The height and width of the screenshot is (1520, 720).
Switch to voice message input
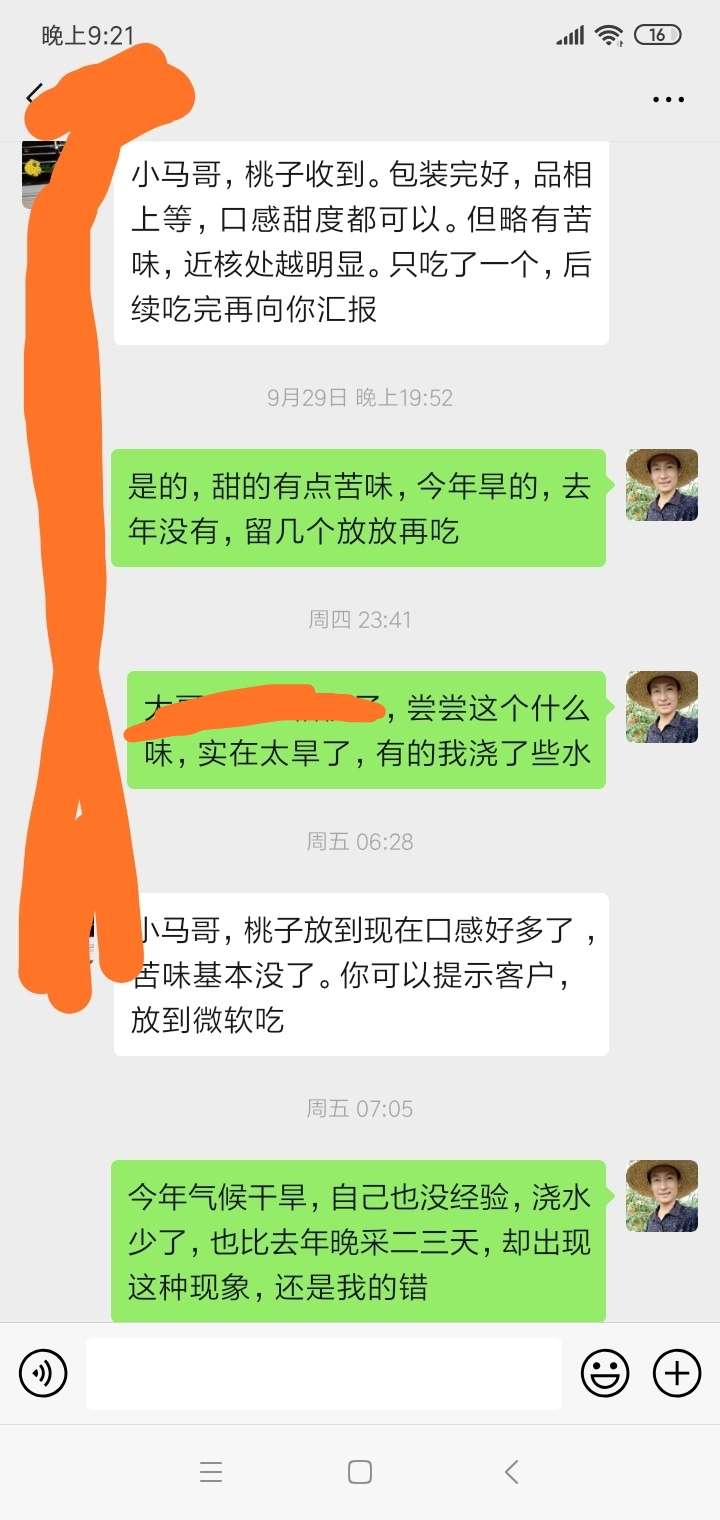coord(43,1372)
